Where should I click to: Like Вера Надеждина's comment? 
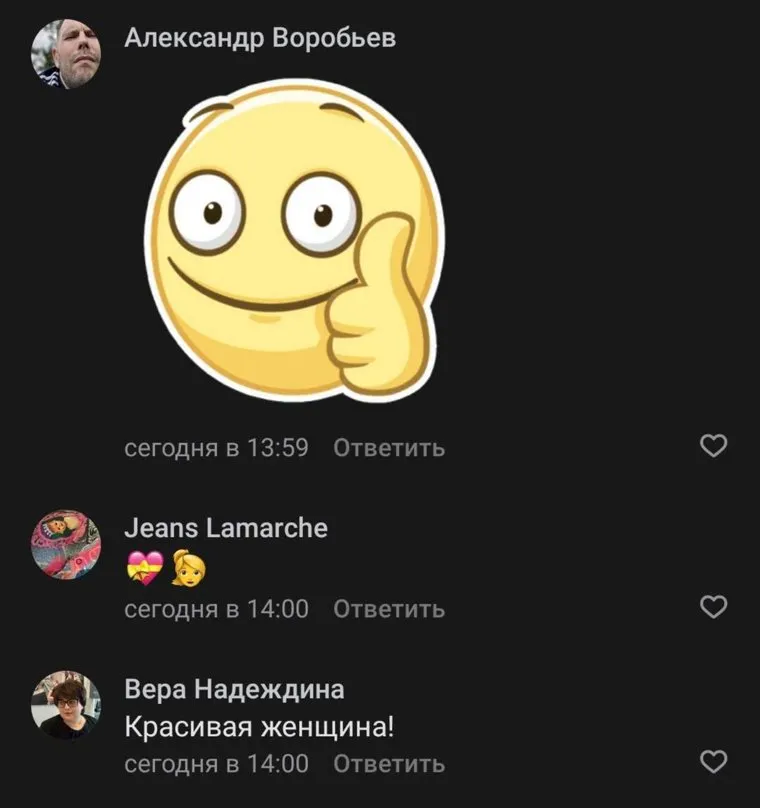click(712, 763)
